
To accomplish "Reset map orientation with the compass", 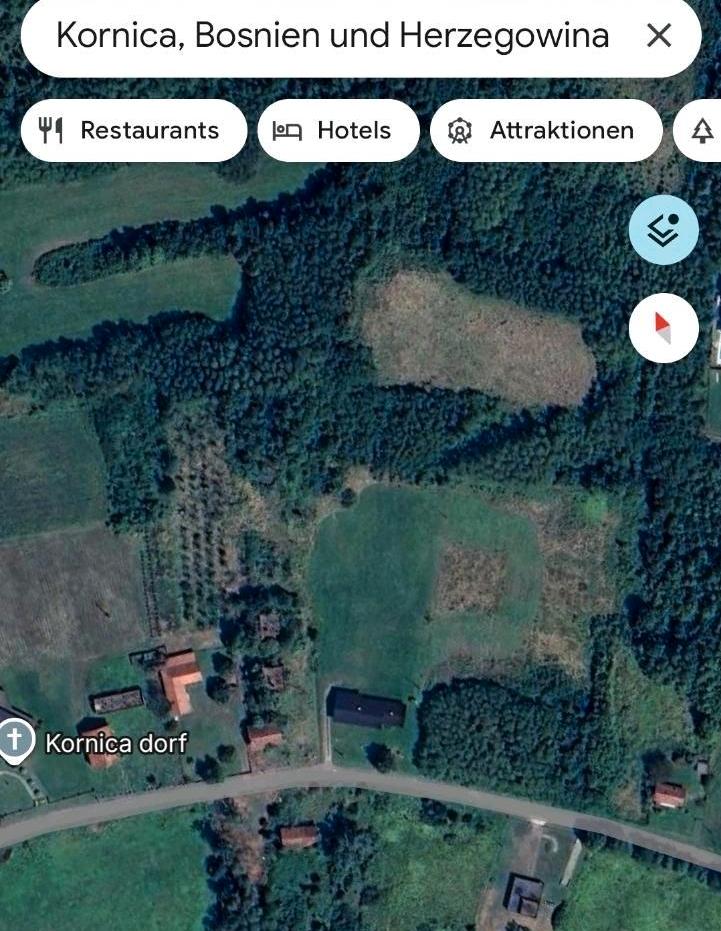I will [663, 327].
